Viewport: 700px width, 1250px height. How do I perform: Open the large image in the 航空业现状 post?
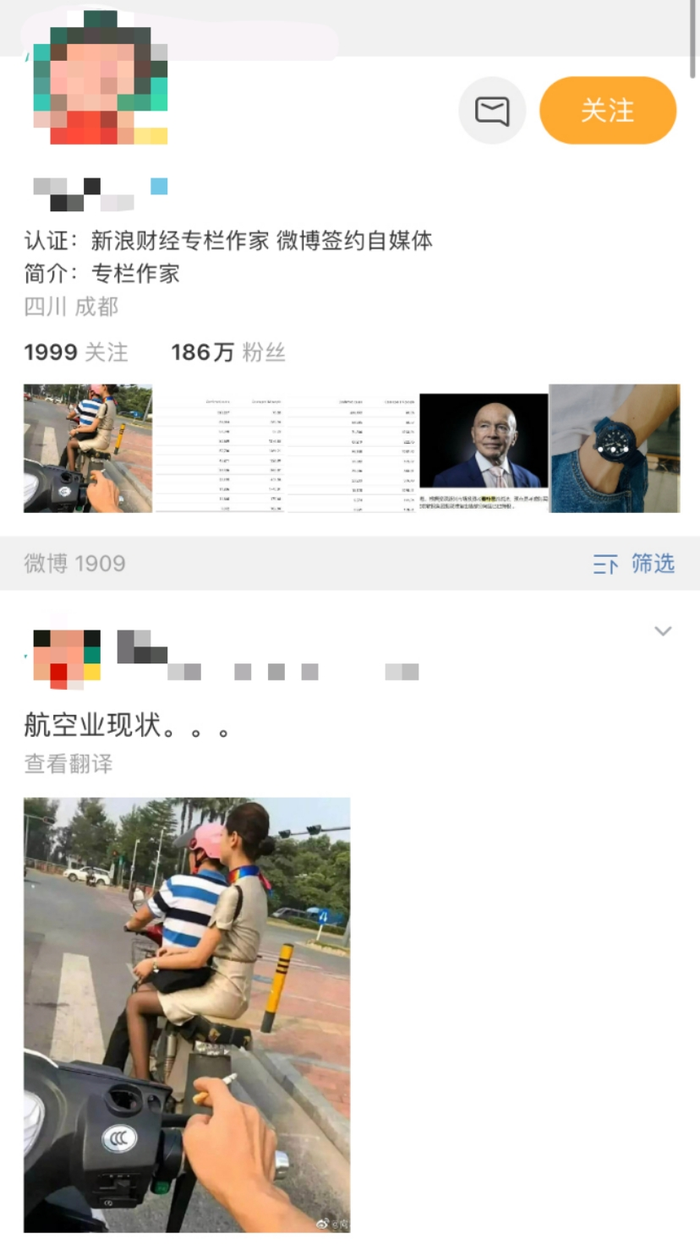pos(187,1014)
